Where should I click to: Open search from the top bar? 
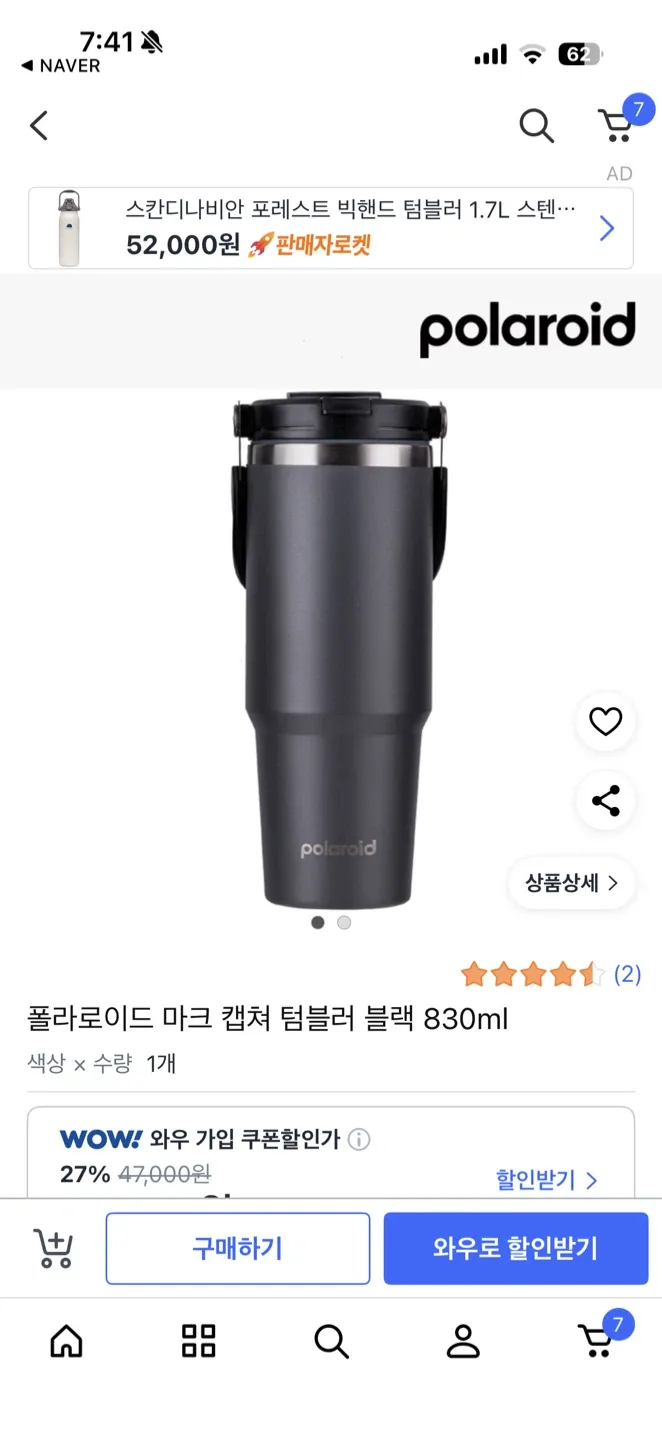pyautogui.click(x=536, y=126)
